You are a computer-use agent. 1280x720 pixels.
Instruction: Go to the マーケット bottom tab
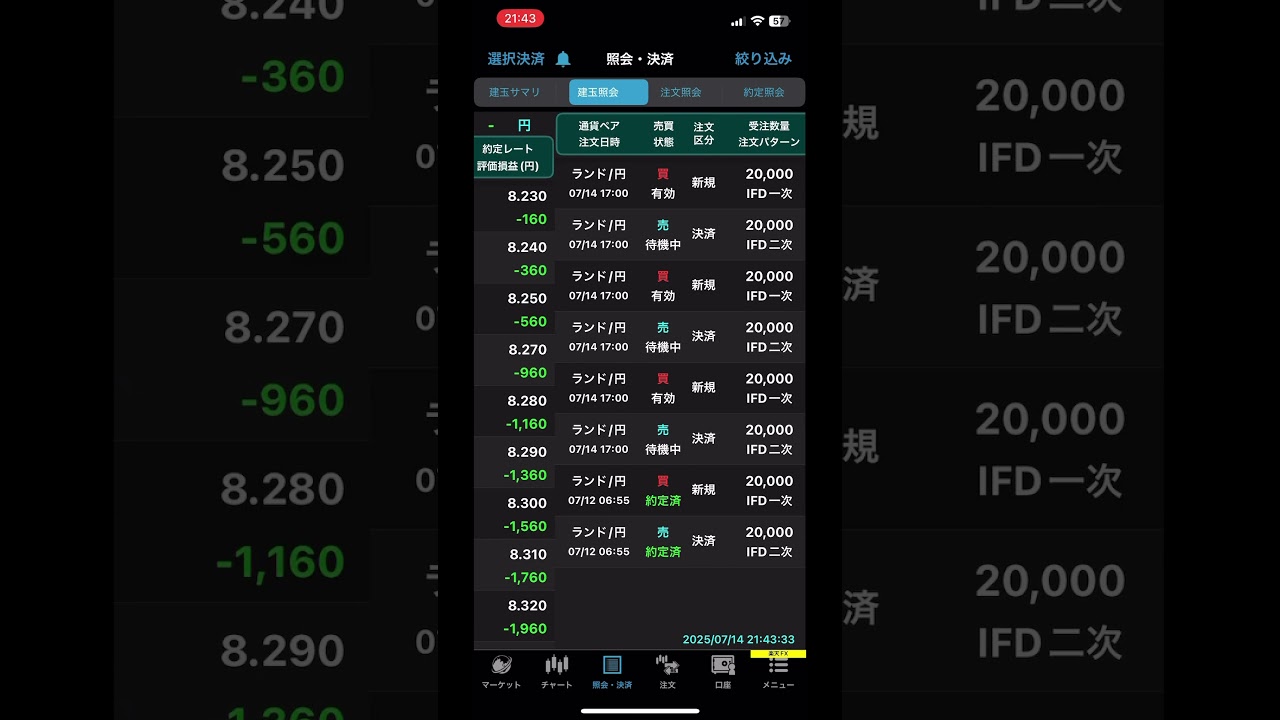[501, 672]
